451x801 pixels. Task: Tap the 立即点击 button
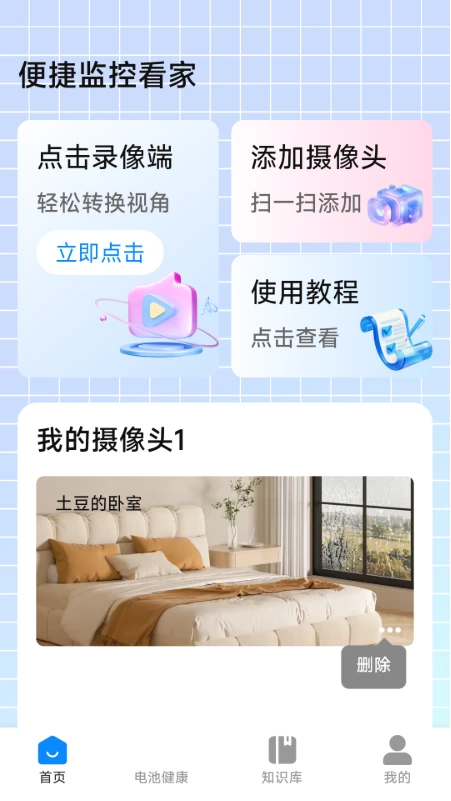(x=100, y=252)
